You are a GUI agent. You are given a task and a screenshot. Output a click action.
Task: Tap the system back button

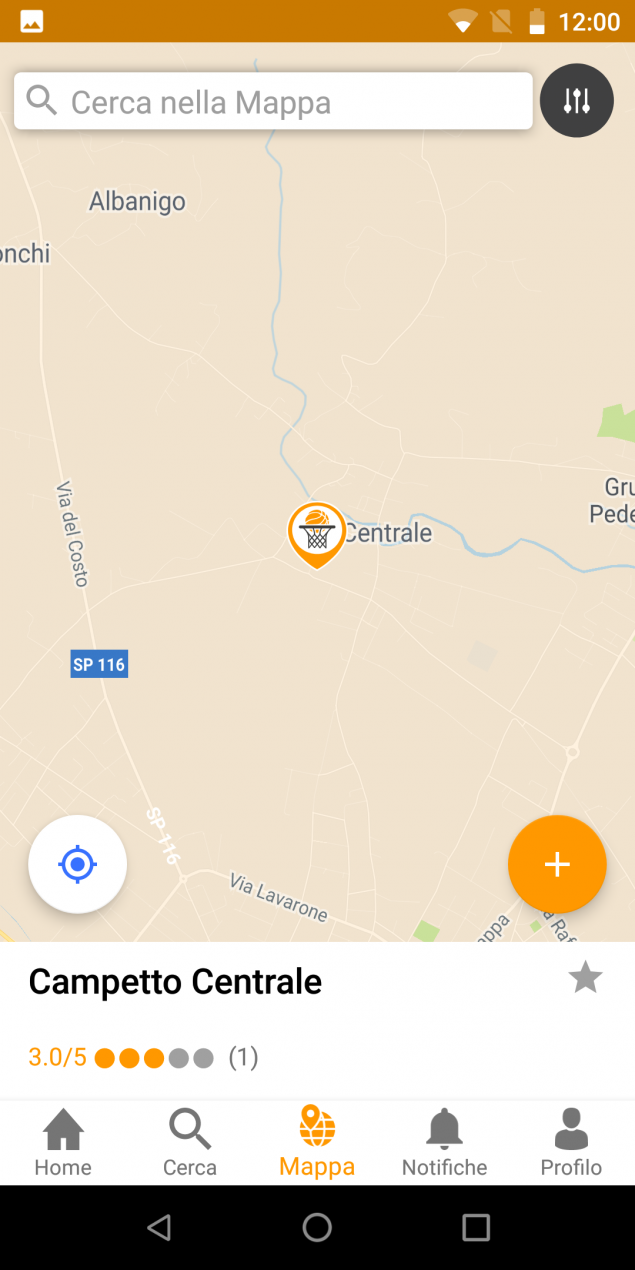click(x=159, y=1227)
